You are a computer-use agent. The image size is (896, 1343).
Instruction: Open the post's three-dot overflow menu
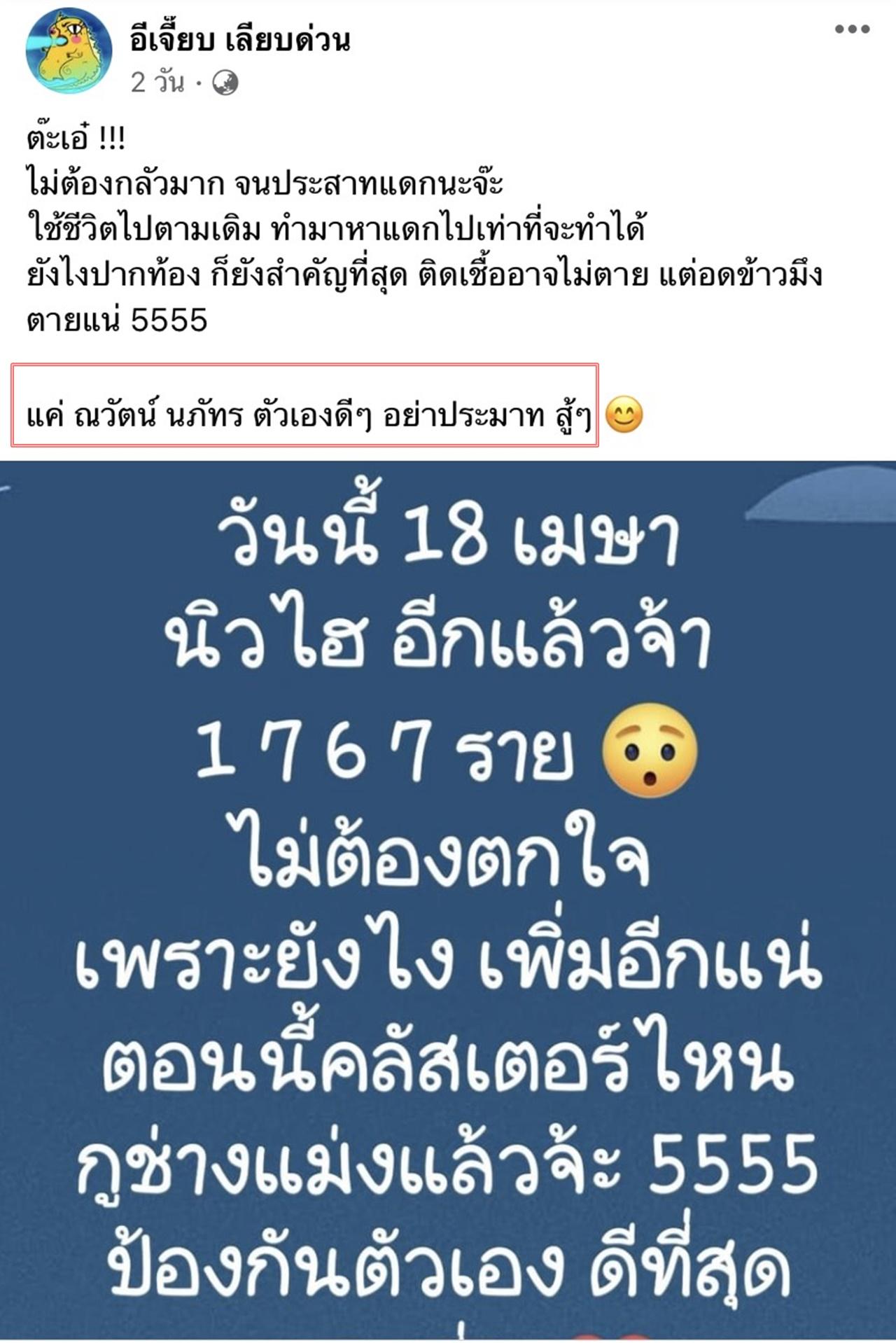[x=852, y=30]
